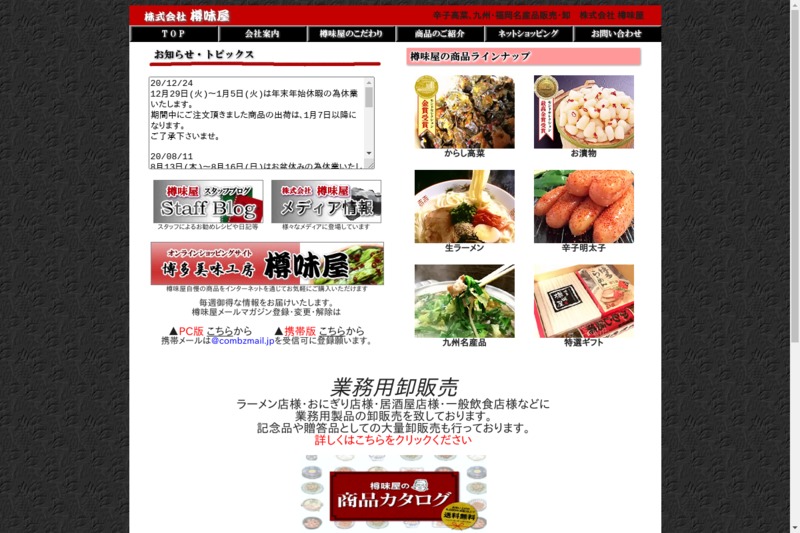The width and height of the screenshot is (800, 533).
Task: Switch to 商品のご紹介 tab
Action: pyautogui.click(x=439, y=34)
